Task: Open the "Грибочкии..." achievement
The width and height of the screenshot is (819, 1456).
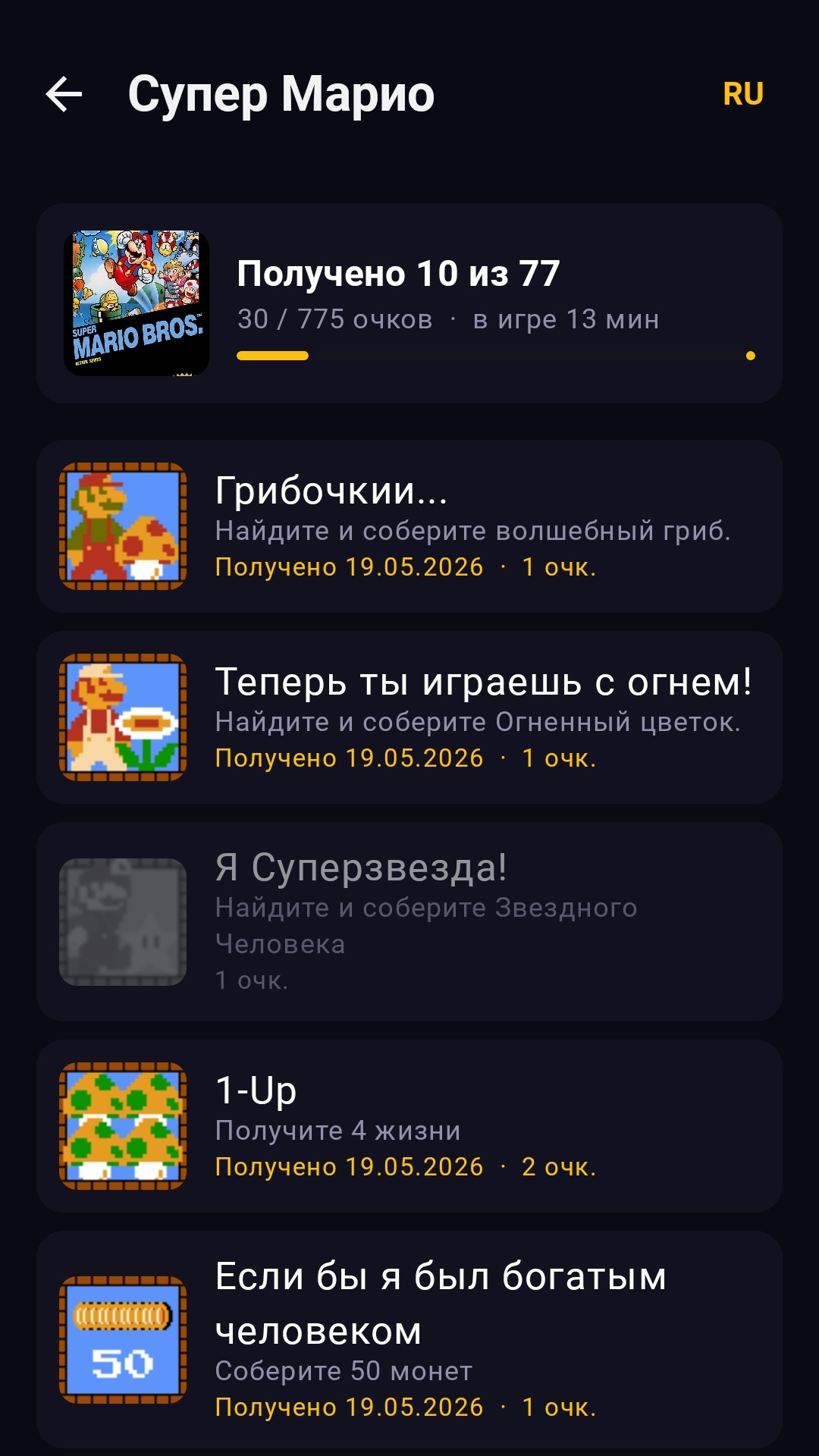Action: [x=409, y=526]
